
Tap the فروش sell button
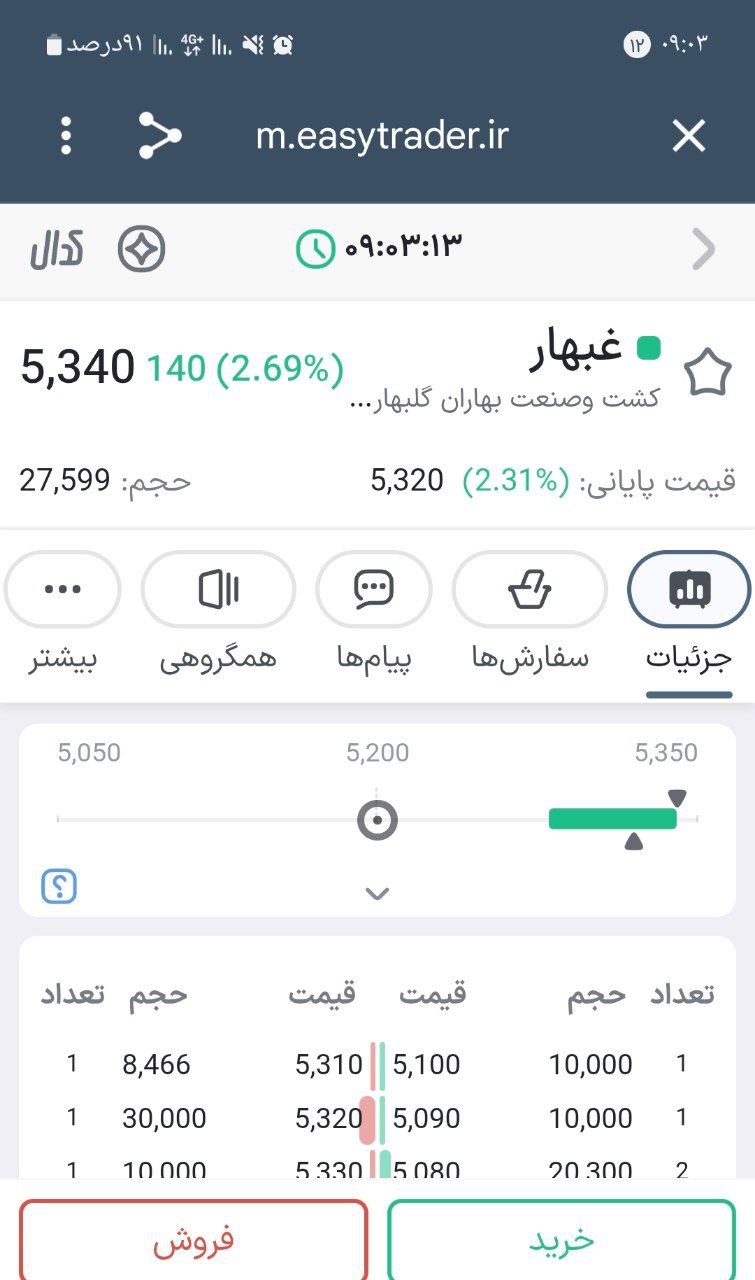(x=193, y=1240)
